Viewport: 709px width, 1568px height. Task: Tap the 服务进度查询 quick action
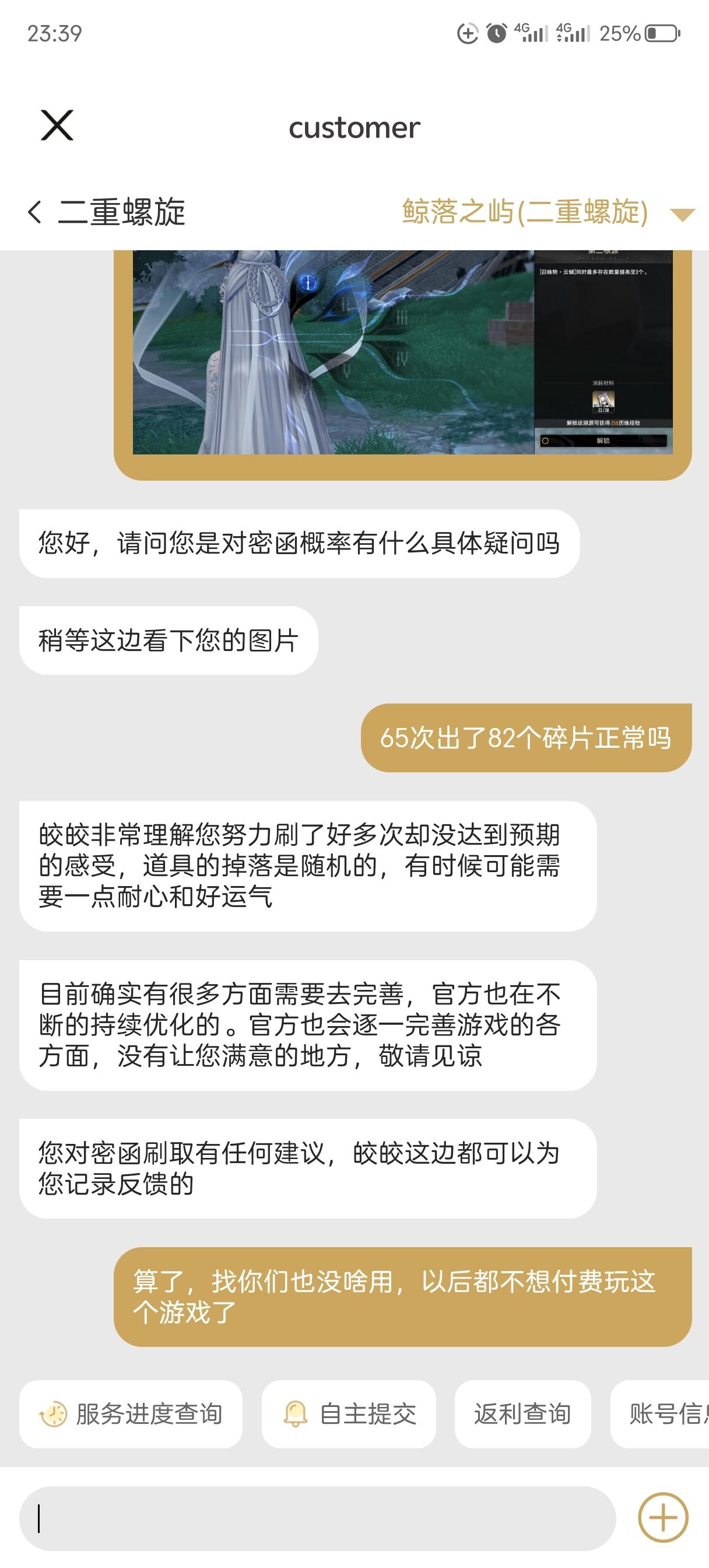pos(131,1414)
